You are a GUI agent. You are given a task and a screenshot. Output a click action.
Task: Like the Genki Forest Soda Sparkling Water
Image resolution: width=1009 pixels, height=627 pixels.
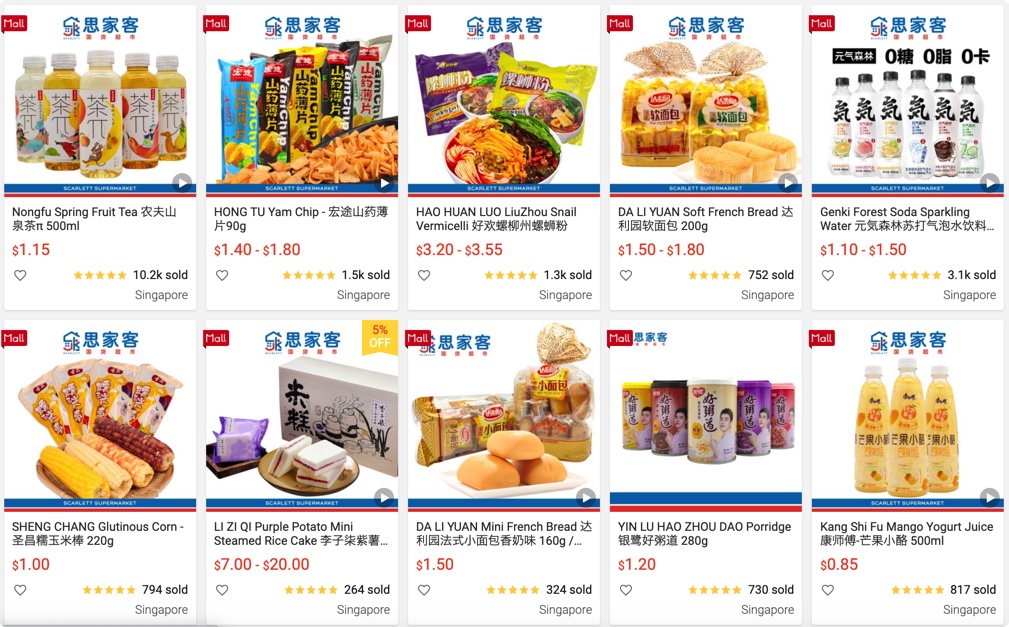coord(828,275)
